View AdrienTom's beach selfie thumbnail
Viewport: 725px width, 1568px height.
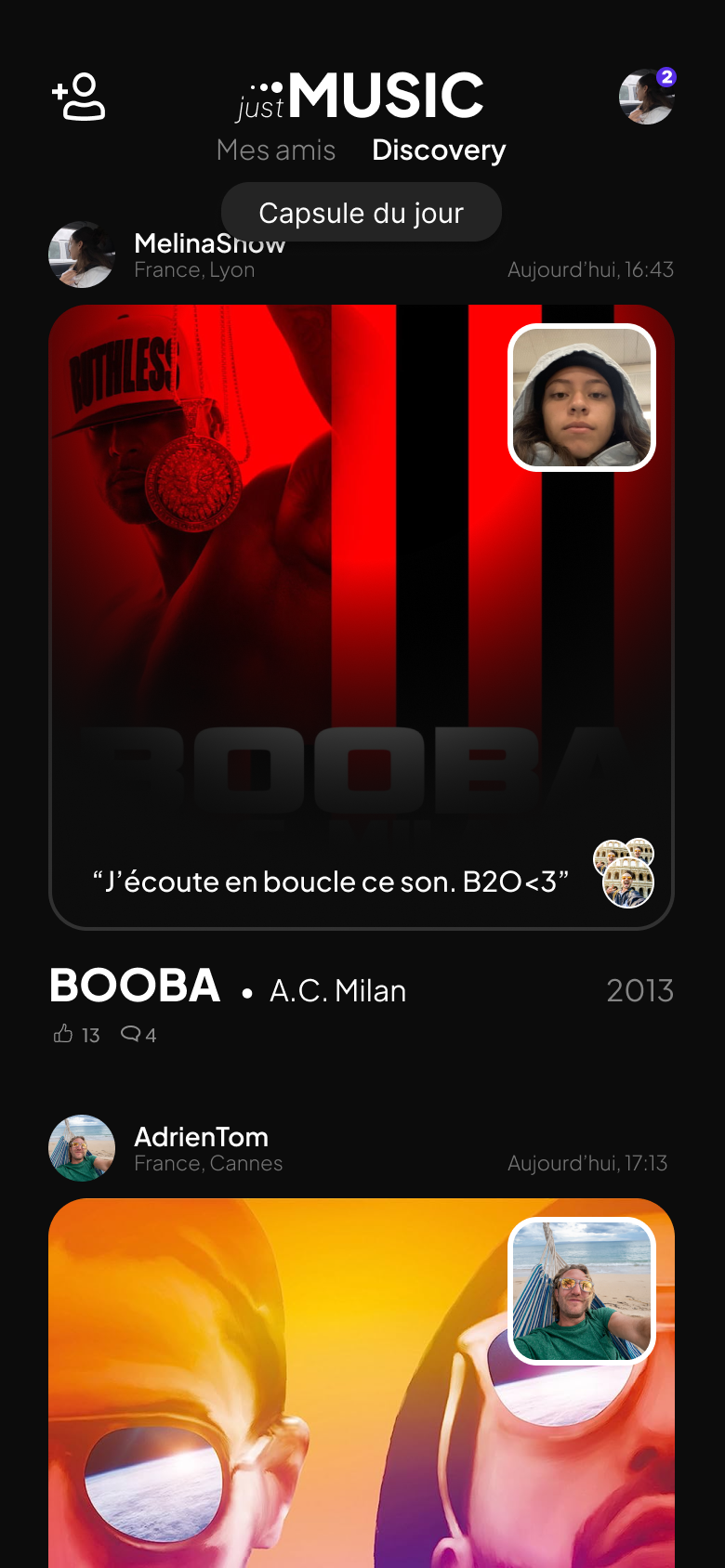coord(582,1291)
